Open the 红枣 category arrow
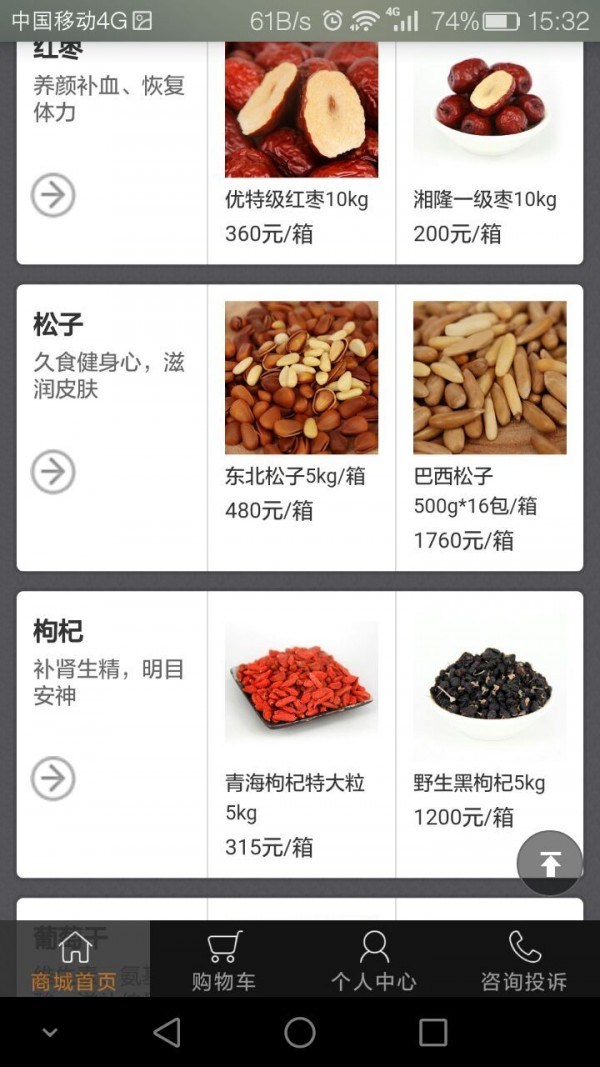Image resolution: width=600 pixels, height=1067 pixels. tap(53, 195)
